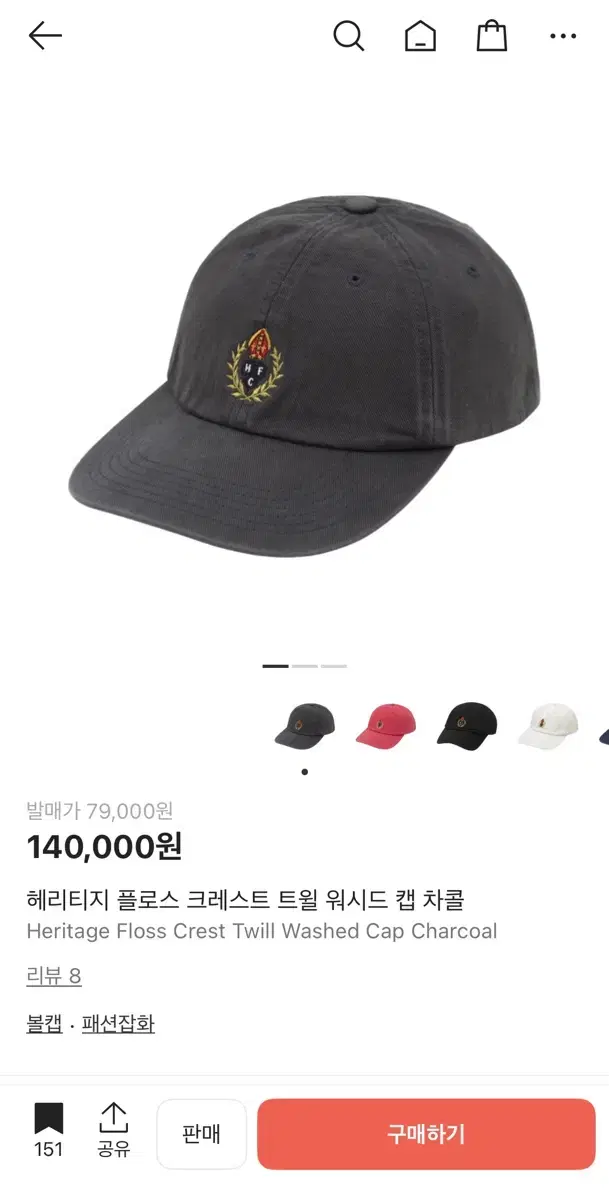Go back using the arrow icon
This screenshot has width=609, height=1200.
click(45, 37)
